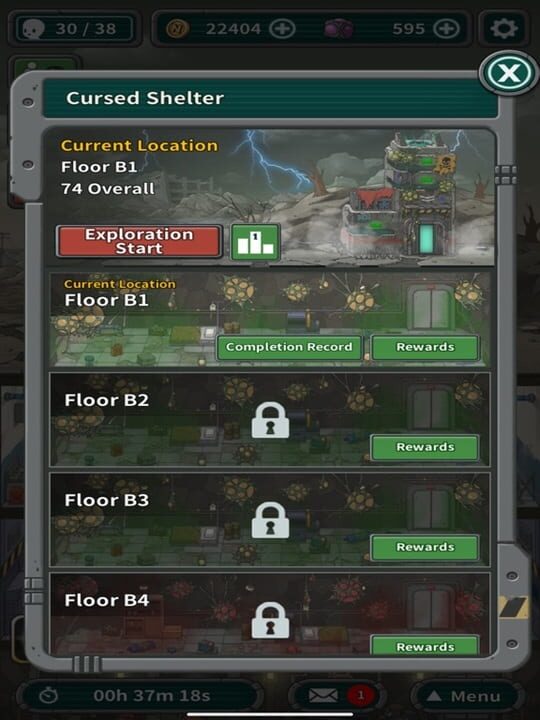Check Floor B3 rewards

[x=425, y=547]
